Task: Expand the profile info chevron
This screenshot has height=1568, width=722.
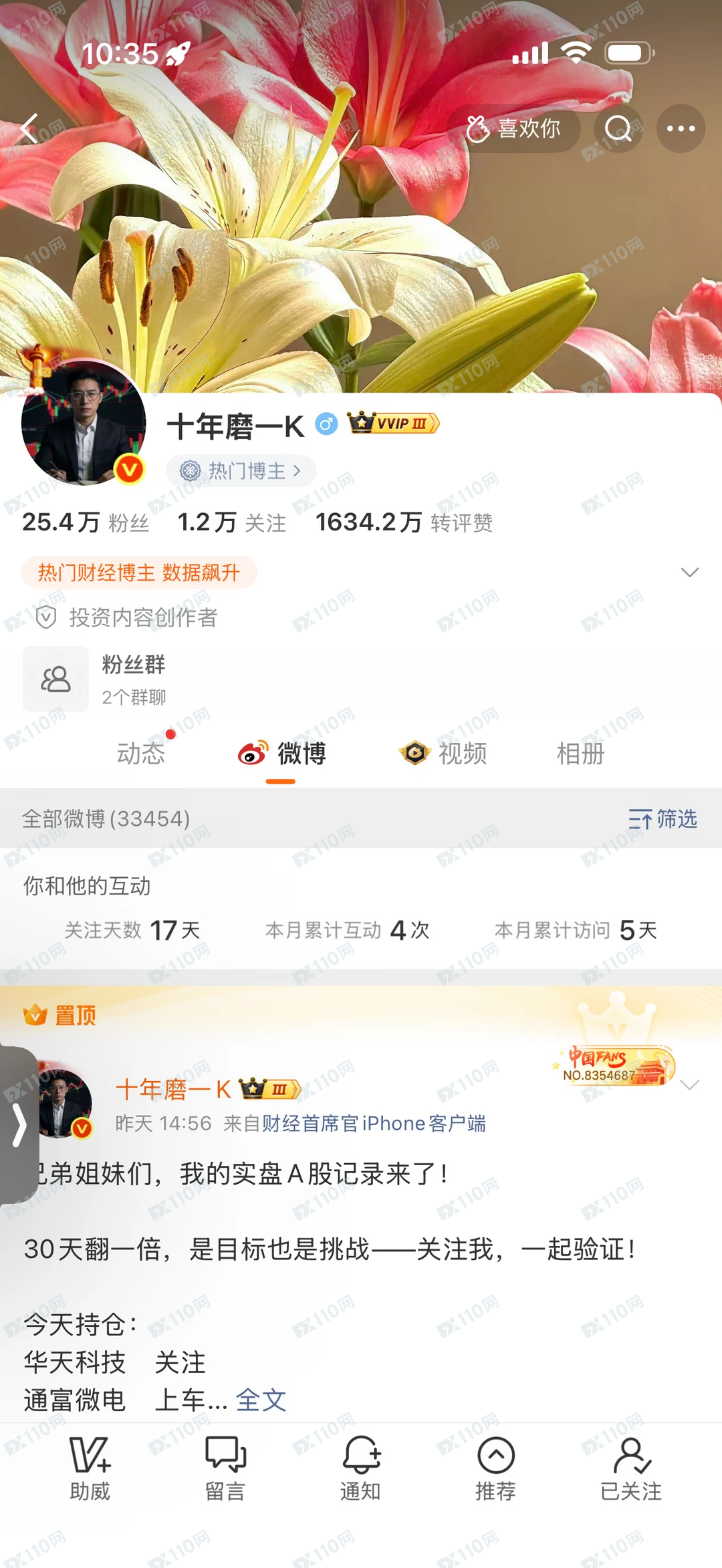Action: click(x=689, y=573)
